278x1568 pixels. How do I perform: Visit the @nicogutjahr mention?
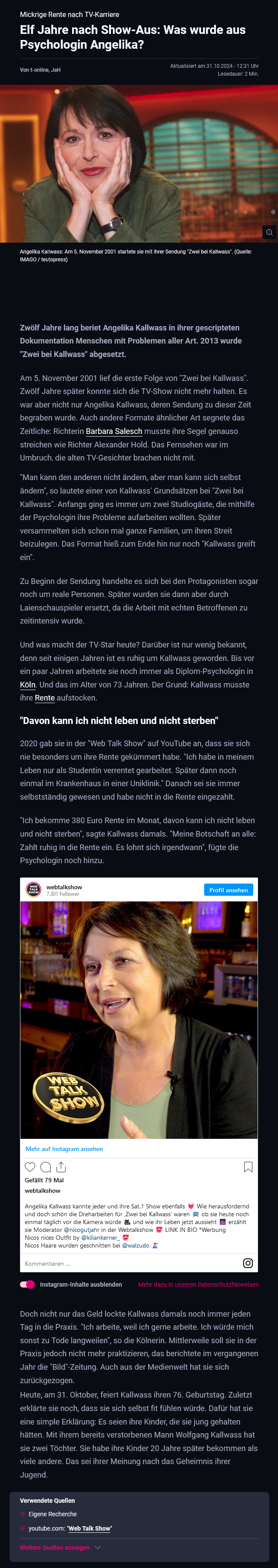[x=82, y=1230]
